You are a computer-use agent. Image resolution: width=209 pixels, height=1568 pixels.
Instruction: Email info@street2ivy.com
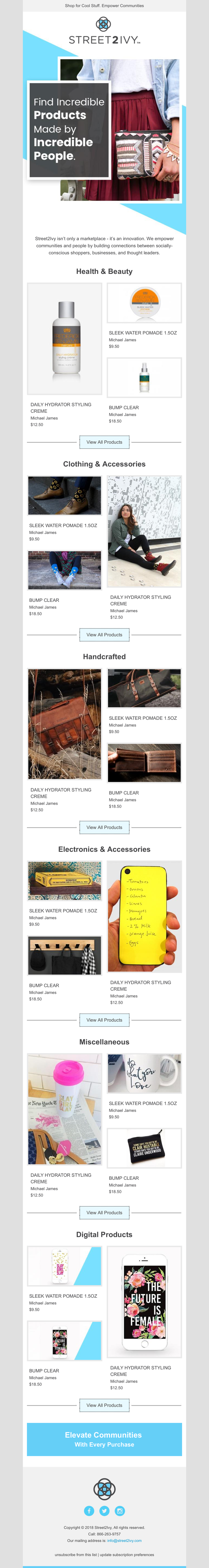pos(124,1541)
